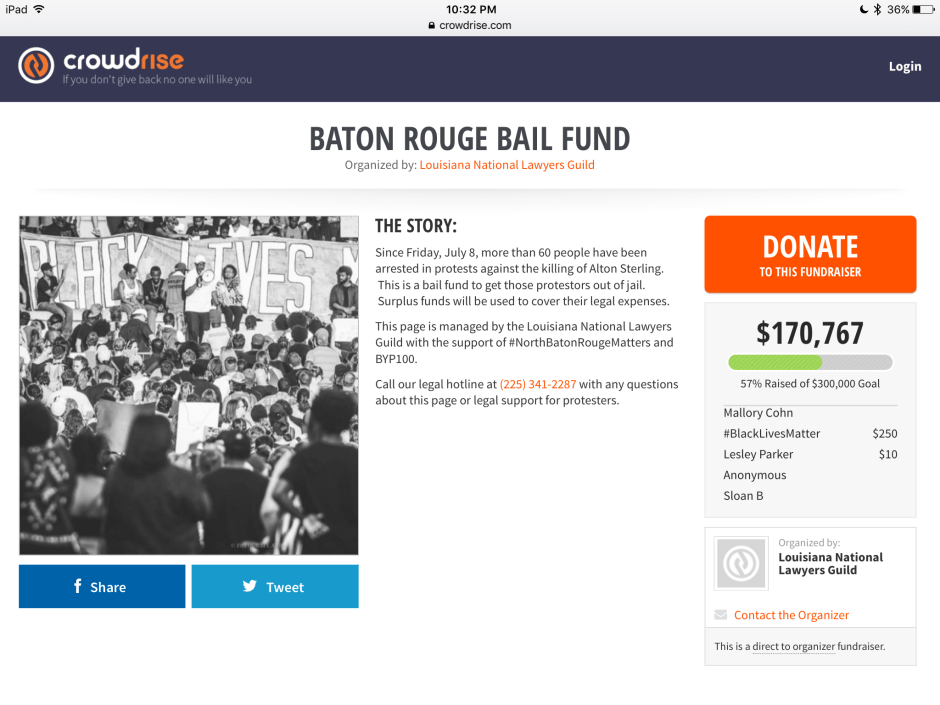Donate to this fundraiser

pyautogui.click(x=810, y=255)
